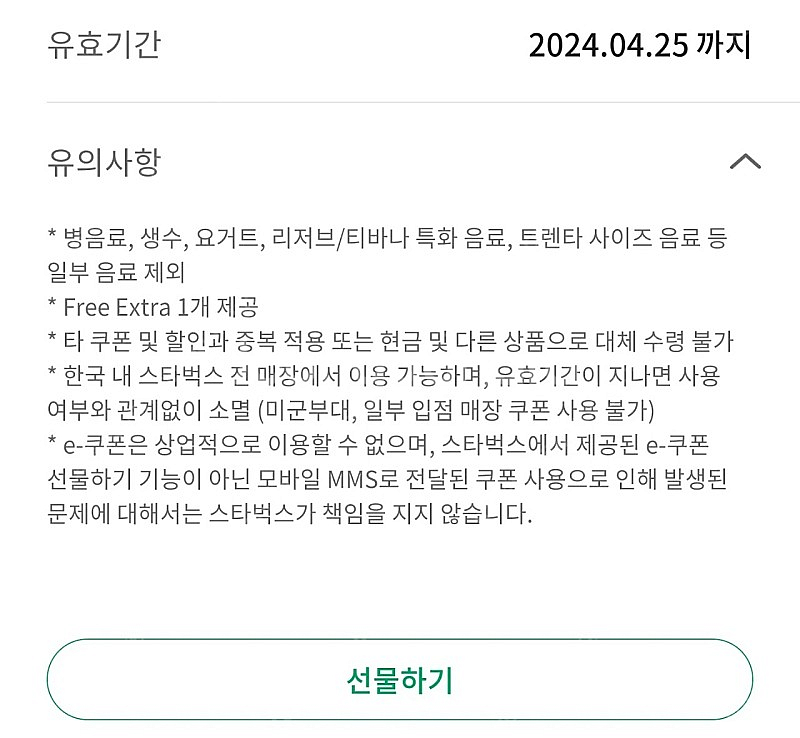This screenshot has height=738, width=800.
Task: Collapse the 유의사항 section
Action: point(745,161)
